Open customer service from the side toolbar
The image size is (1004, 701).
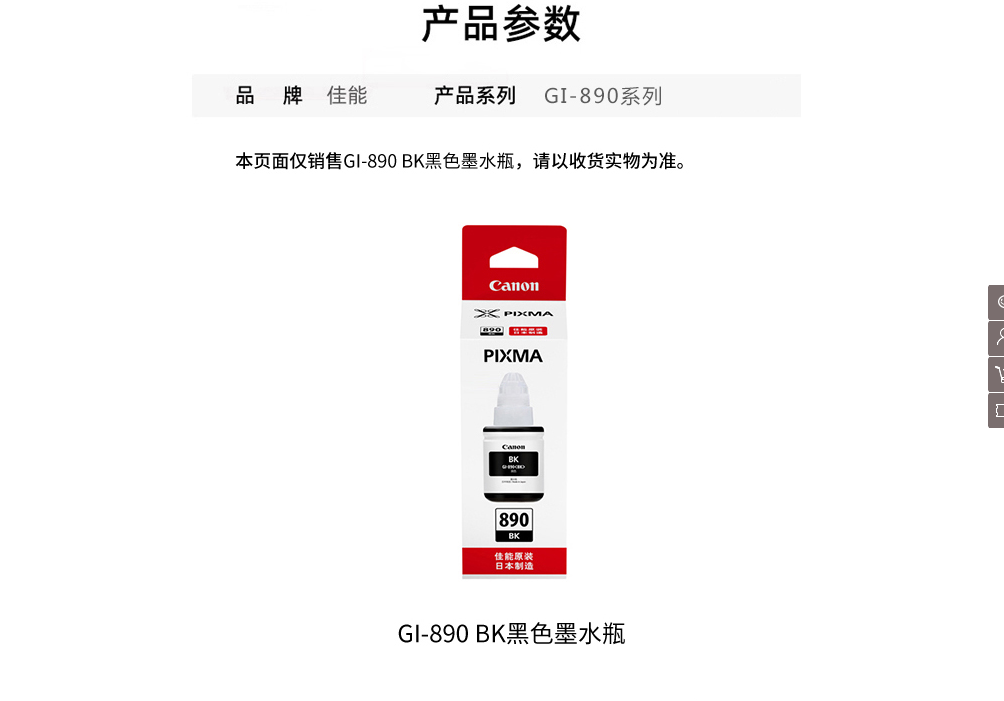pyautogui.click(x=997, y=302)
